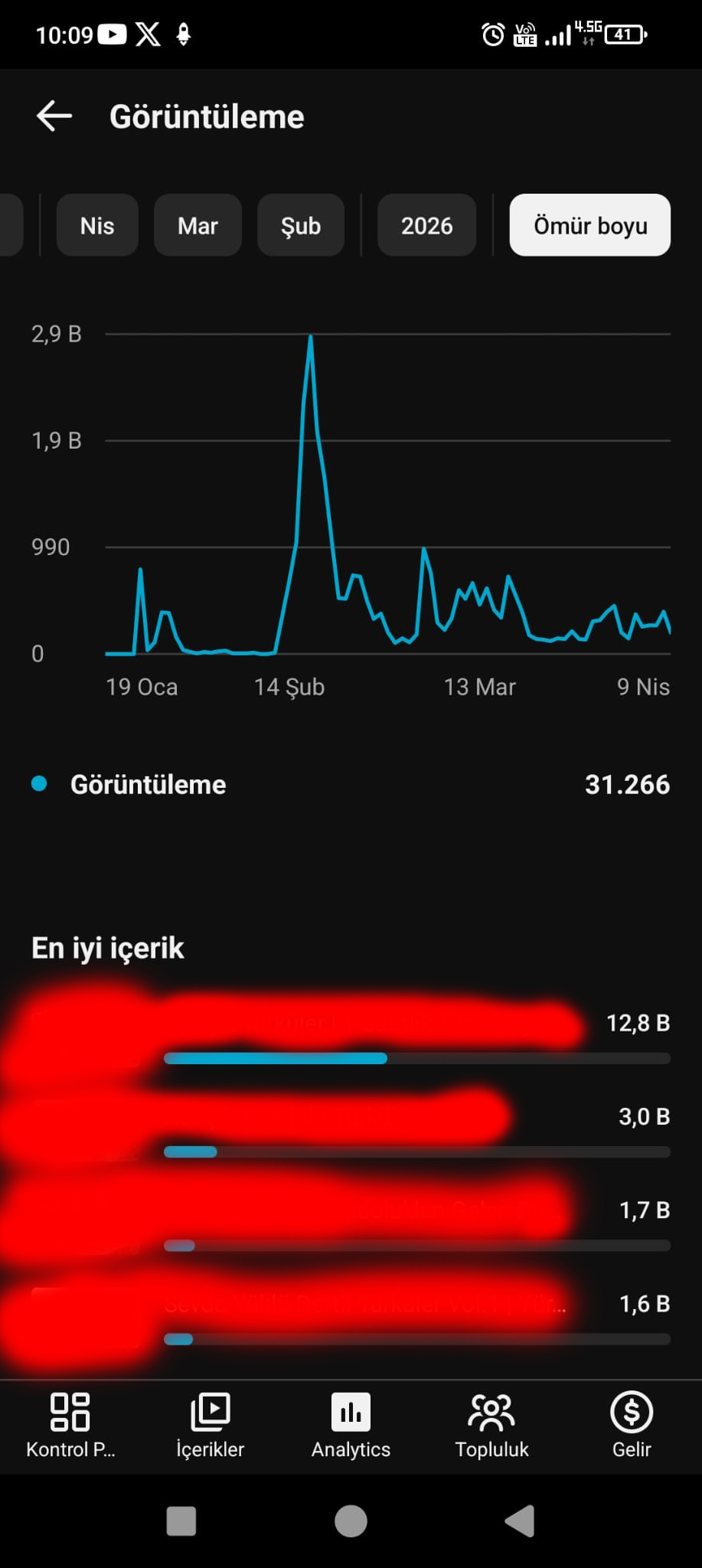Switch to the Analytics tab

coord(351,1426)
